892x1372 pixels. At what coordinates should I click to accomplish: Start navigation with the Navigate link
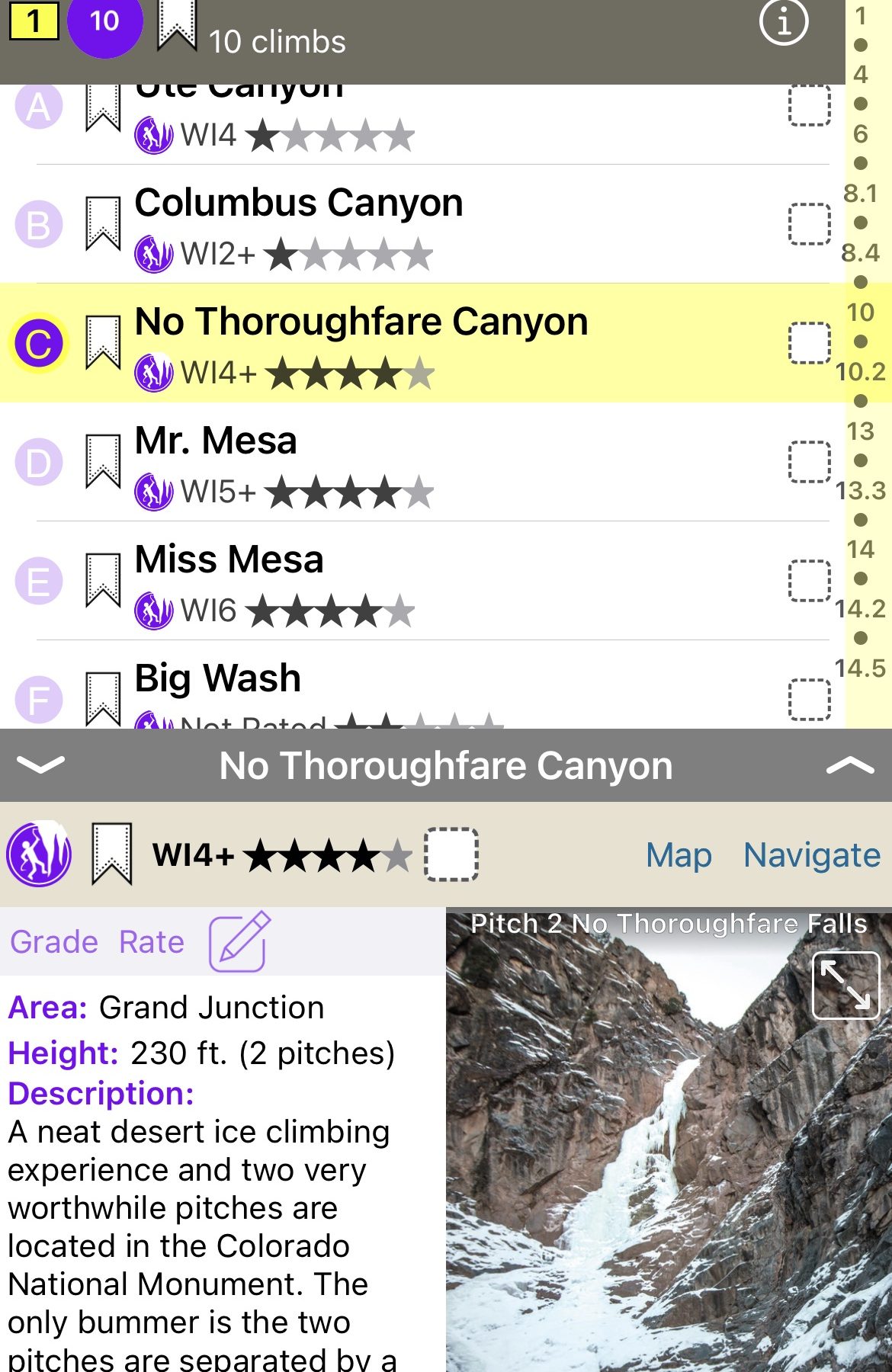click(812, 855)
